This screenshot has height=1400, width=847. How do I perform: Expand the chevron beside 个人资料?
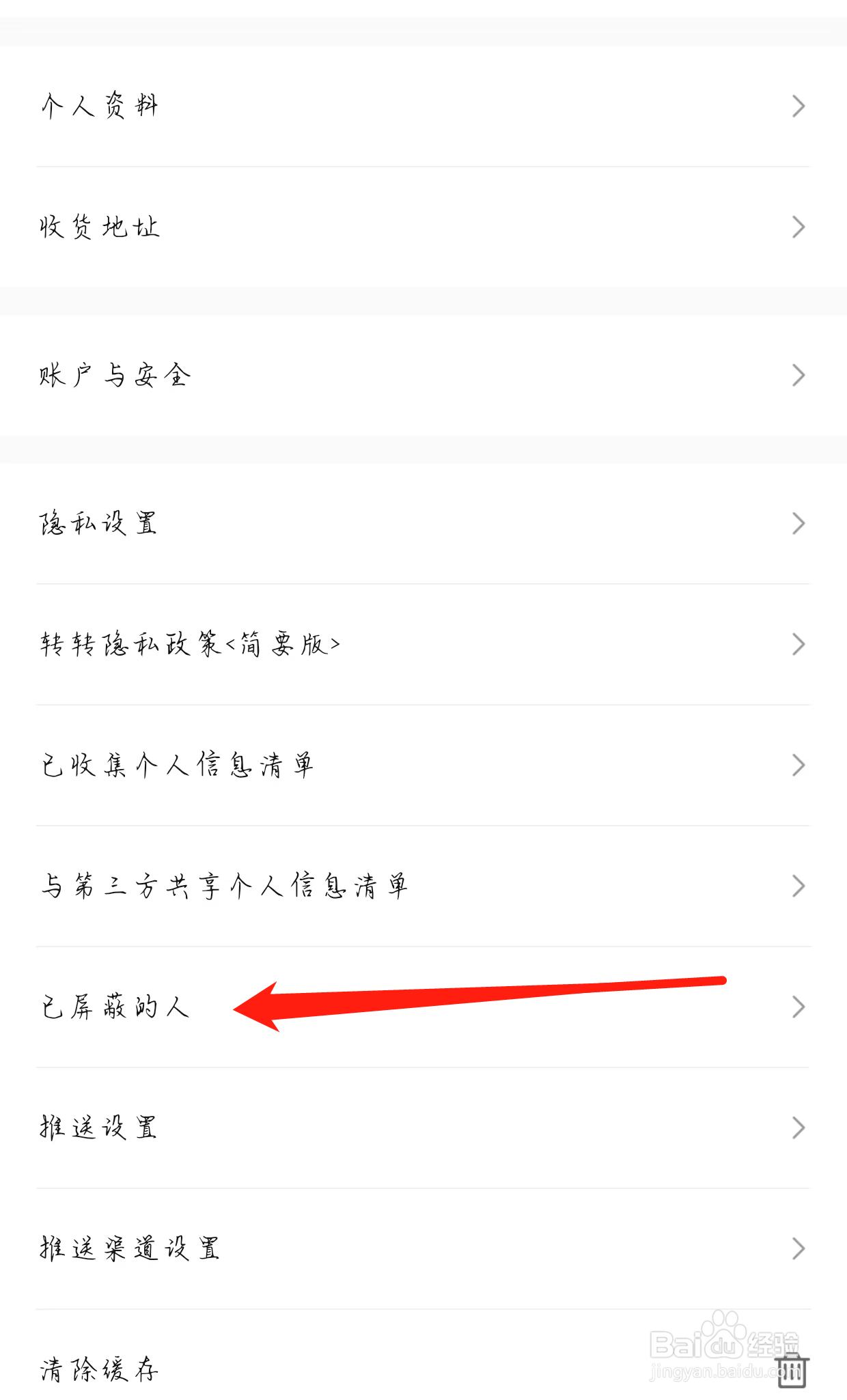click(x=798, y=106)
